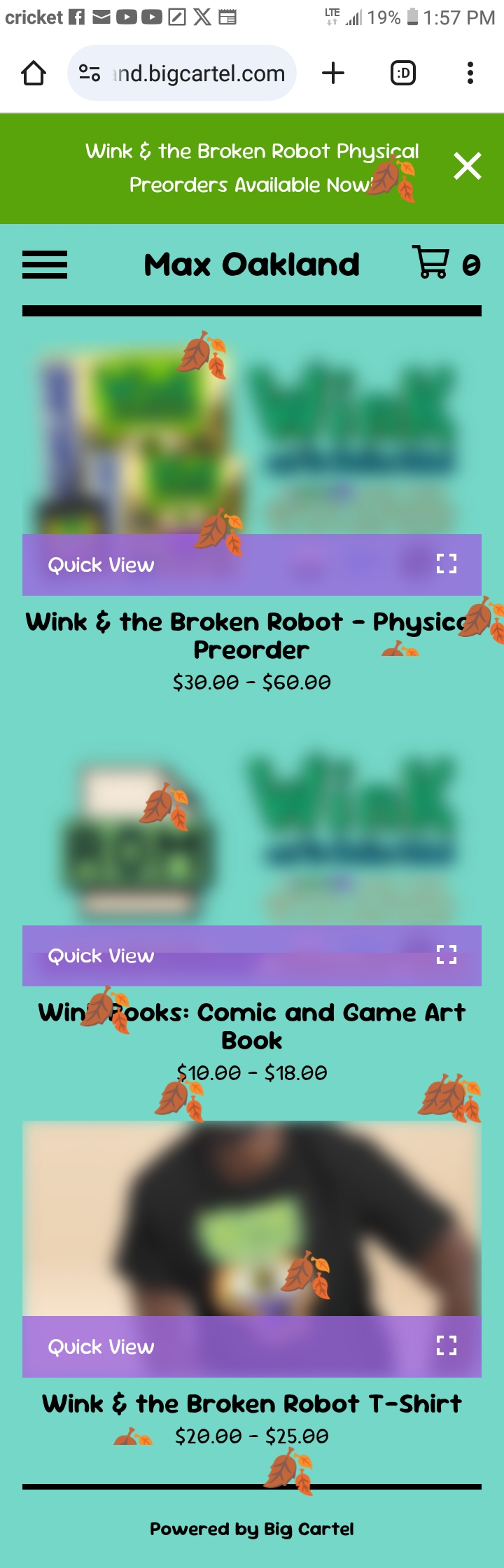Quick View the Broken Robot T-Shirt

251,1347
